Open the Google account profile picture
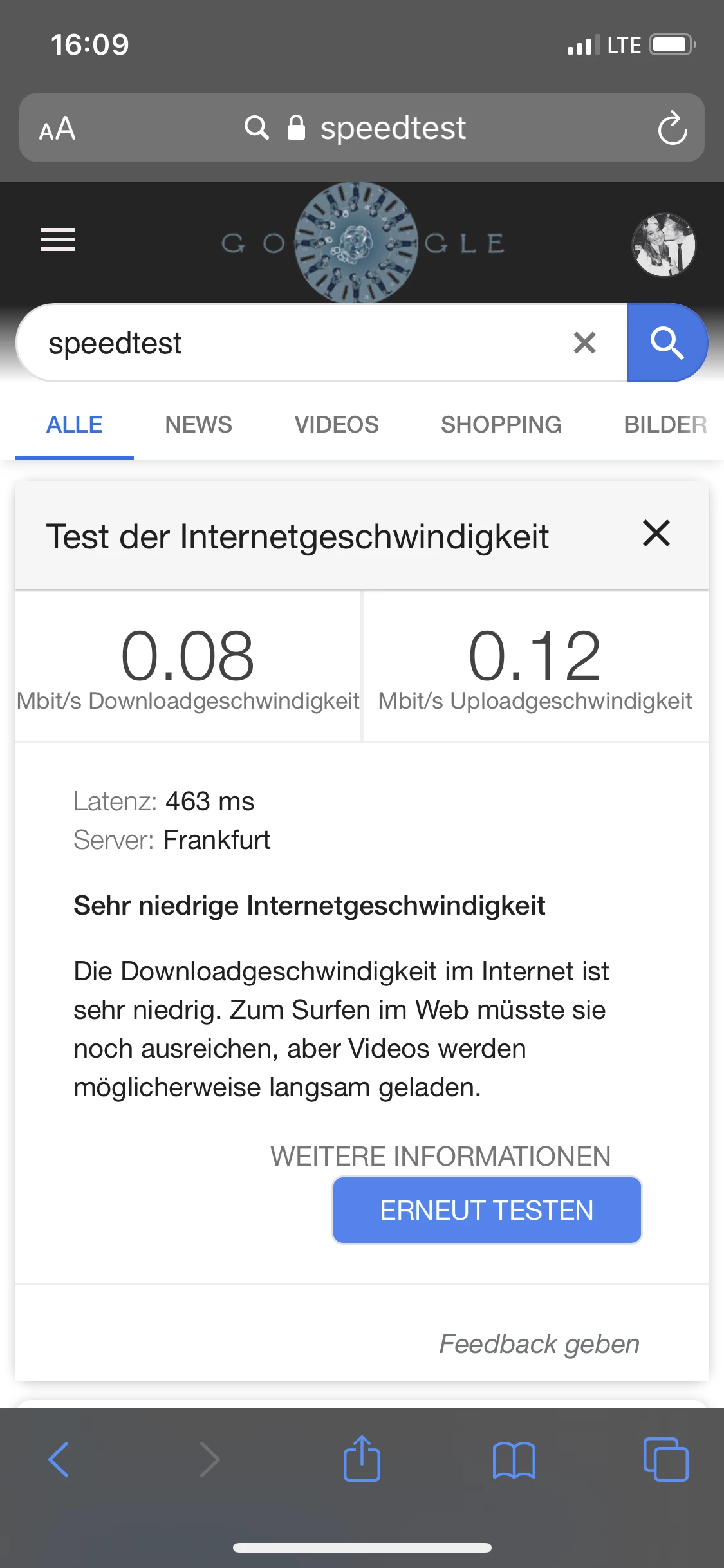This screenshot has height=1568, width=724. pyautogui.click(x=664, y=245)
